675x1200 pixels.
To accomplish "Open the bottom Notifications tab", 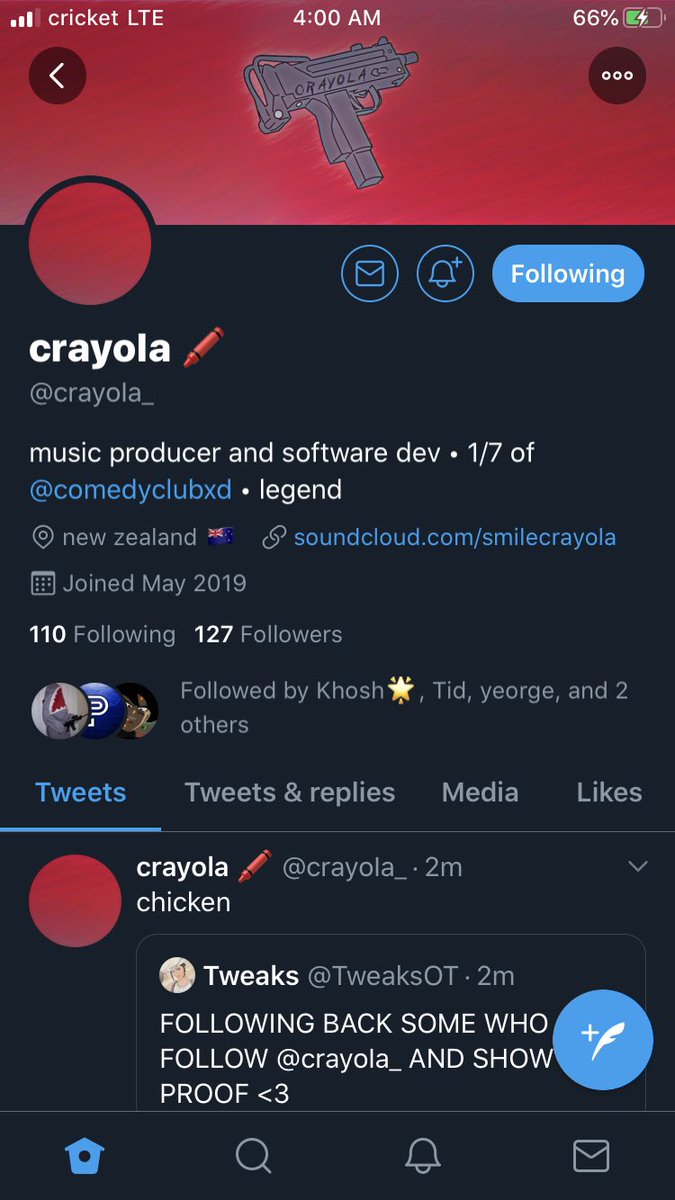I will 423,1156.
